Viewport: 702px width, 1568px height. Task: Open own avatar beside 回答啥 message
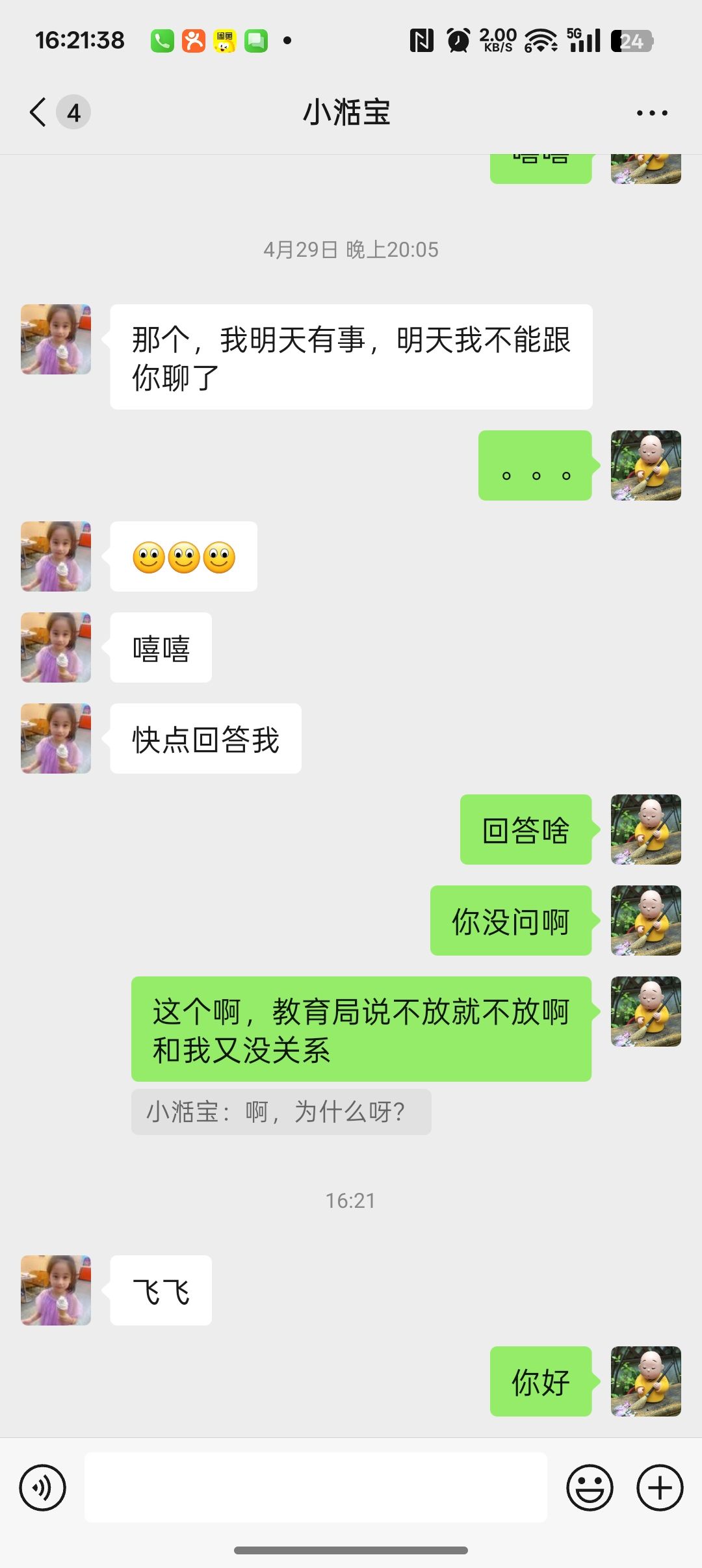click(x=646, y=830)
